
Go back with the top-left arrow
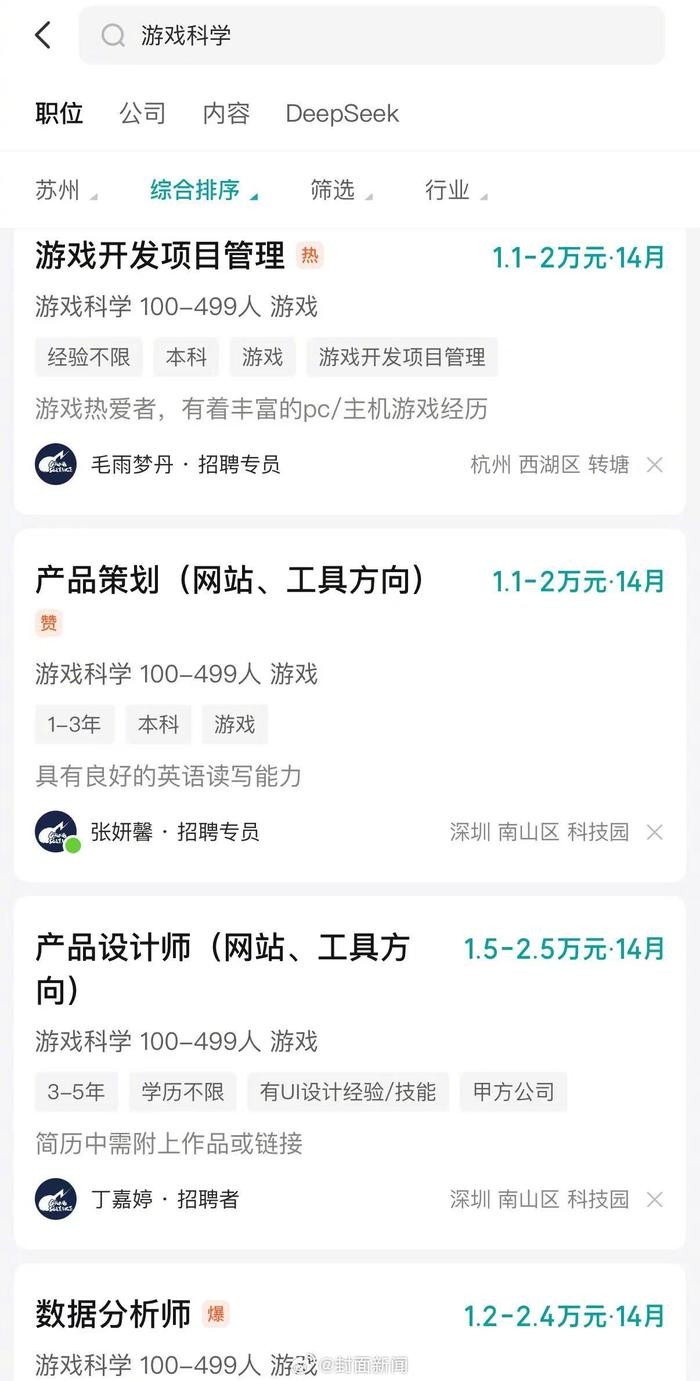click(42, 35)
